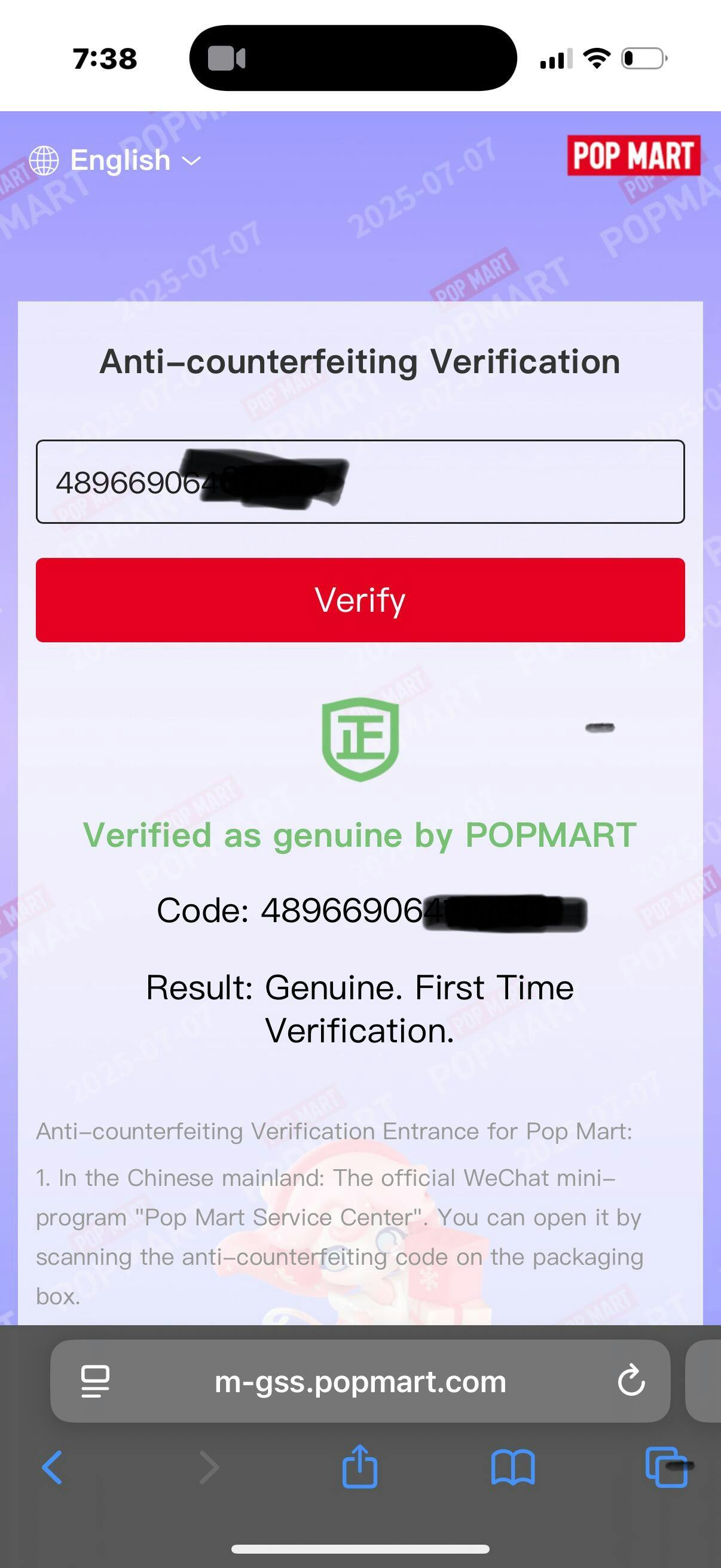Screen dimensions: 721x1568
Task: Tap the anti-counterfeiting code input field
Action: [360, 481]
